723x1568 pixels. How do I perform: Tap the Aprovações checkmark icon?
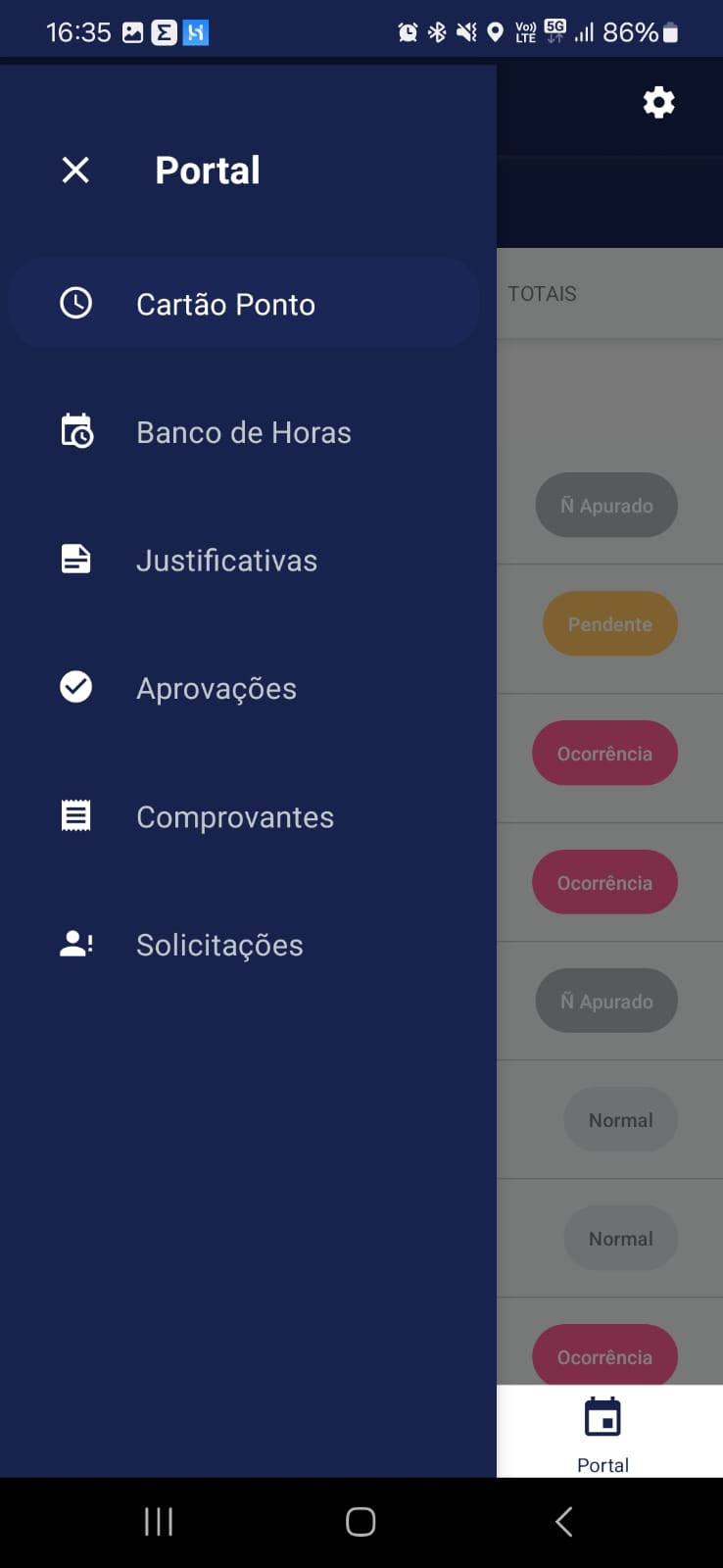[x=75, y=688]
